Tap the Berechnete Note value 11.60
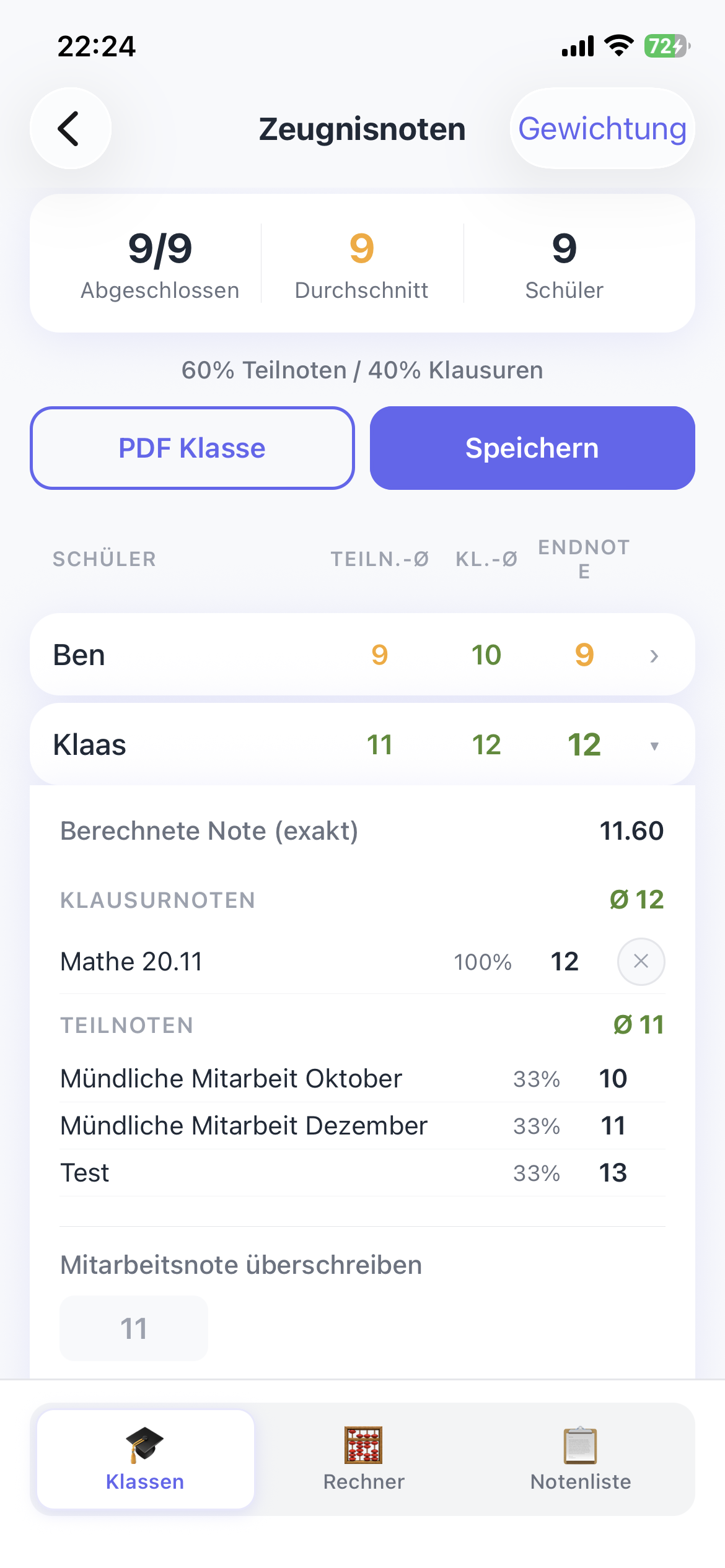 (x=632, y=830)
